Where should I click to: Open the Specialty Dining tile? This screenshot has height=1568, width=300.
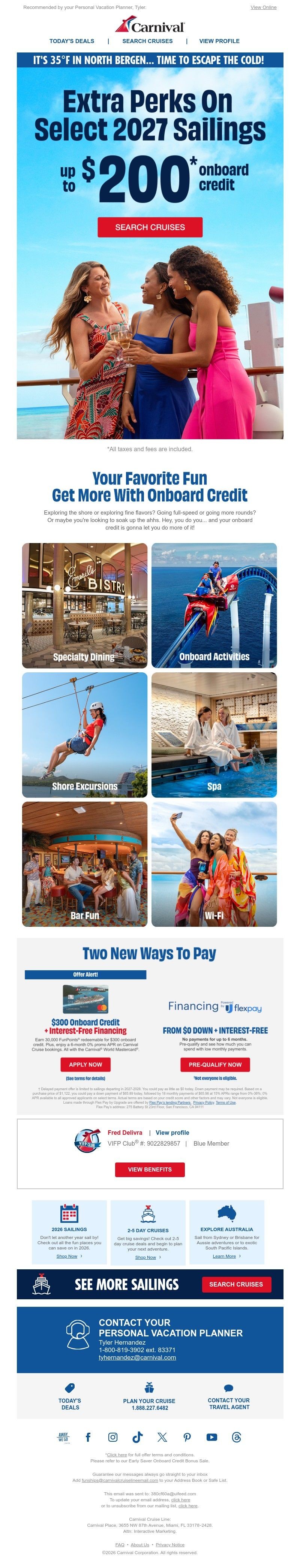[x=85, y=605]
